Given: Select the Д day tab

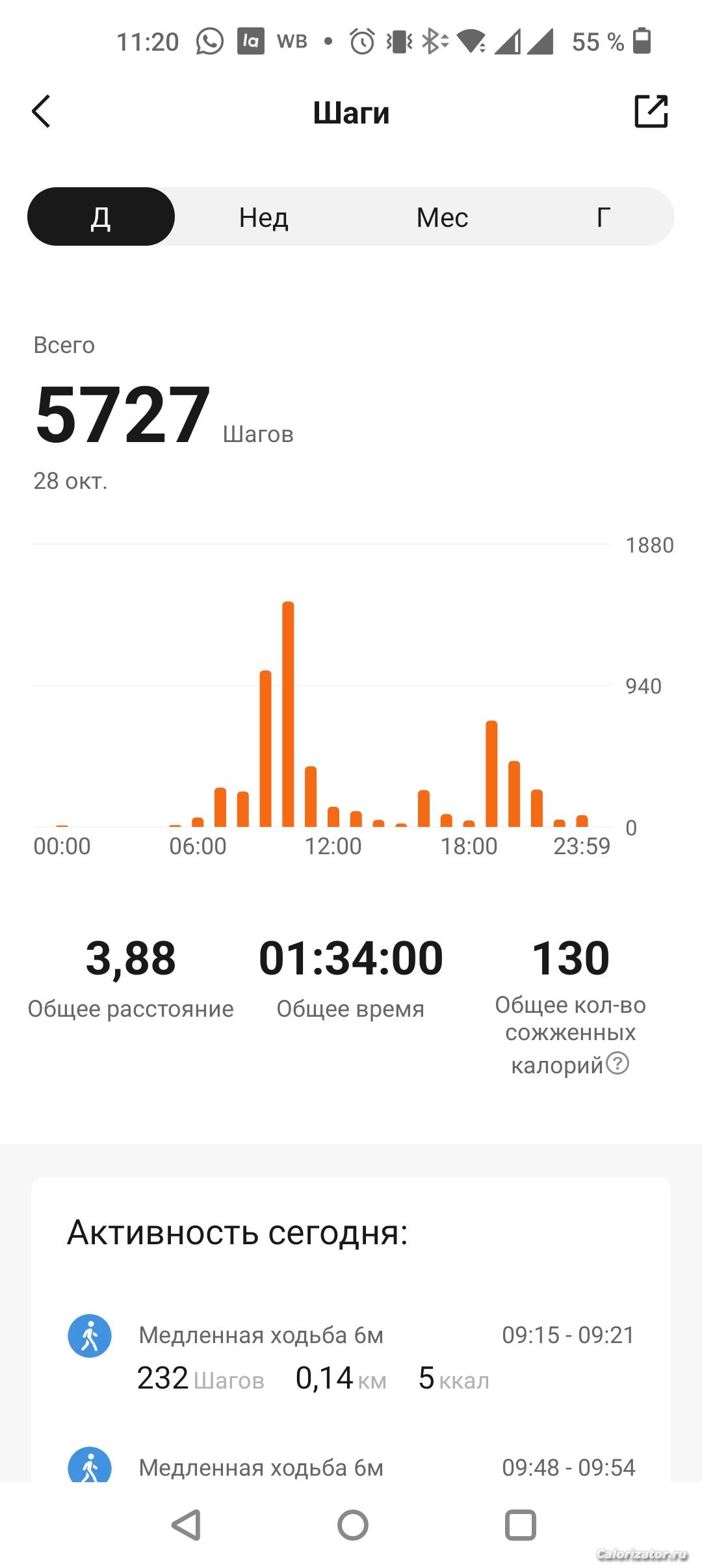Looking at the screenshot, I should [101, 216].
